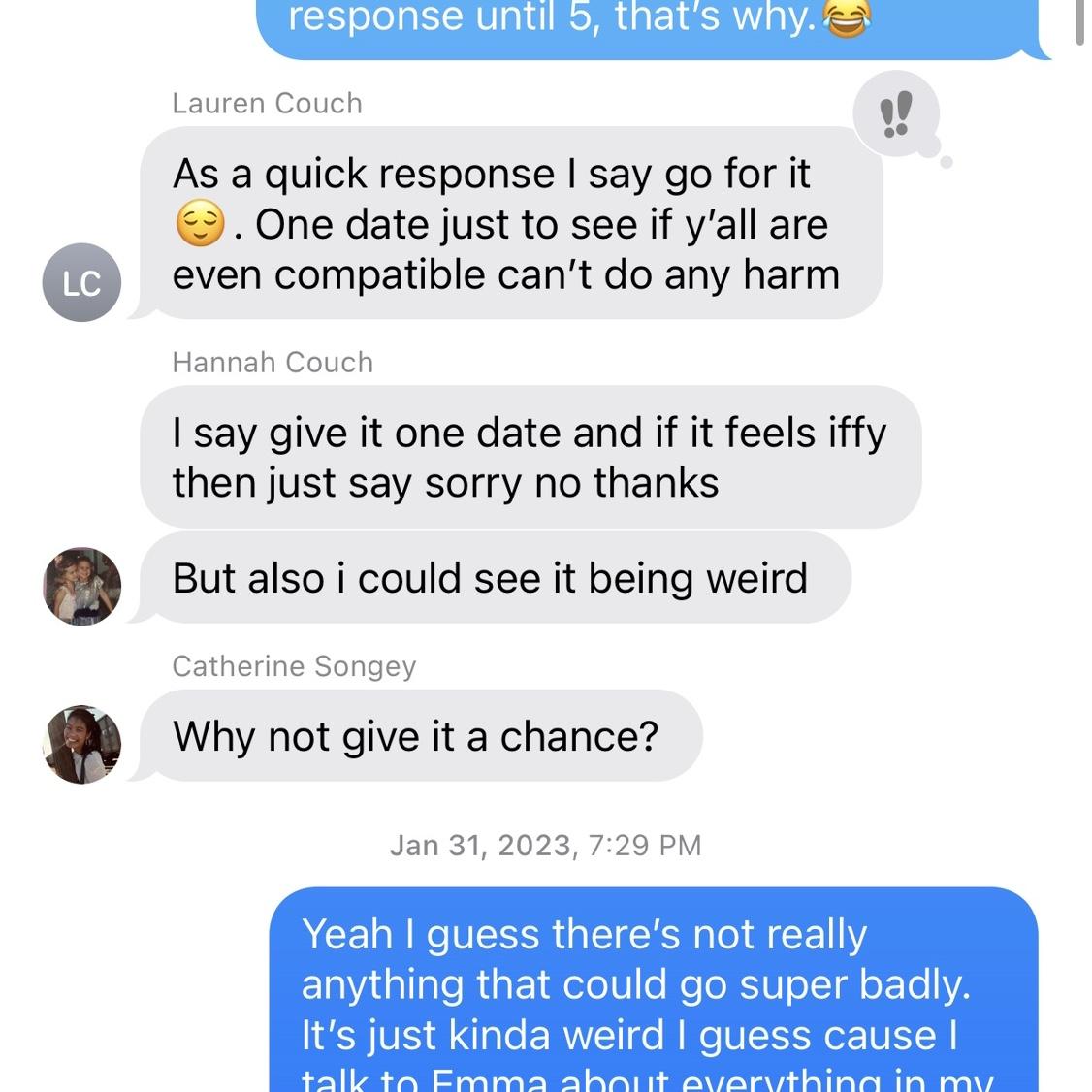Viewport: 1092px width, 1092px height.
Task: Open Catherine Songey's profile picture
Action: (81, 744)
